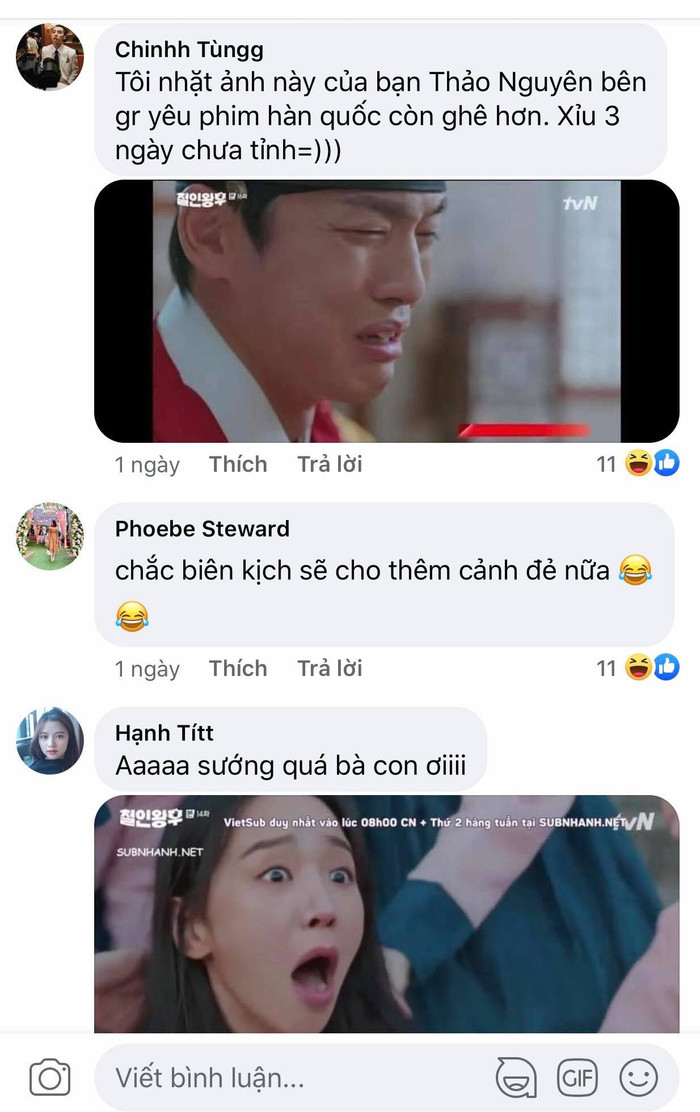700x1112 pixels.
Task: Open the camera to attach a photo
Action: click(50, 1078)
